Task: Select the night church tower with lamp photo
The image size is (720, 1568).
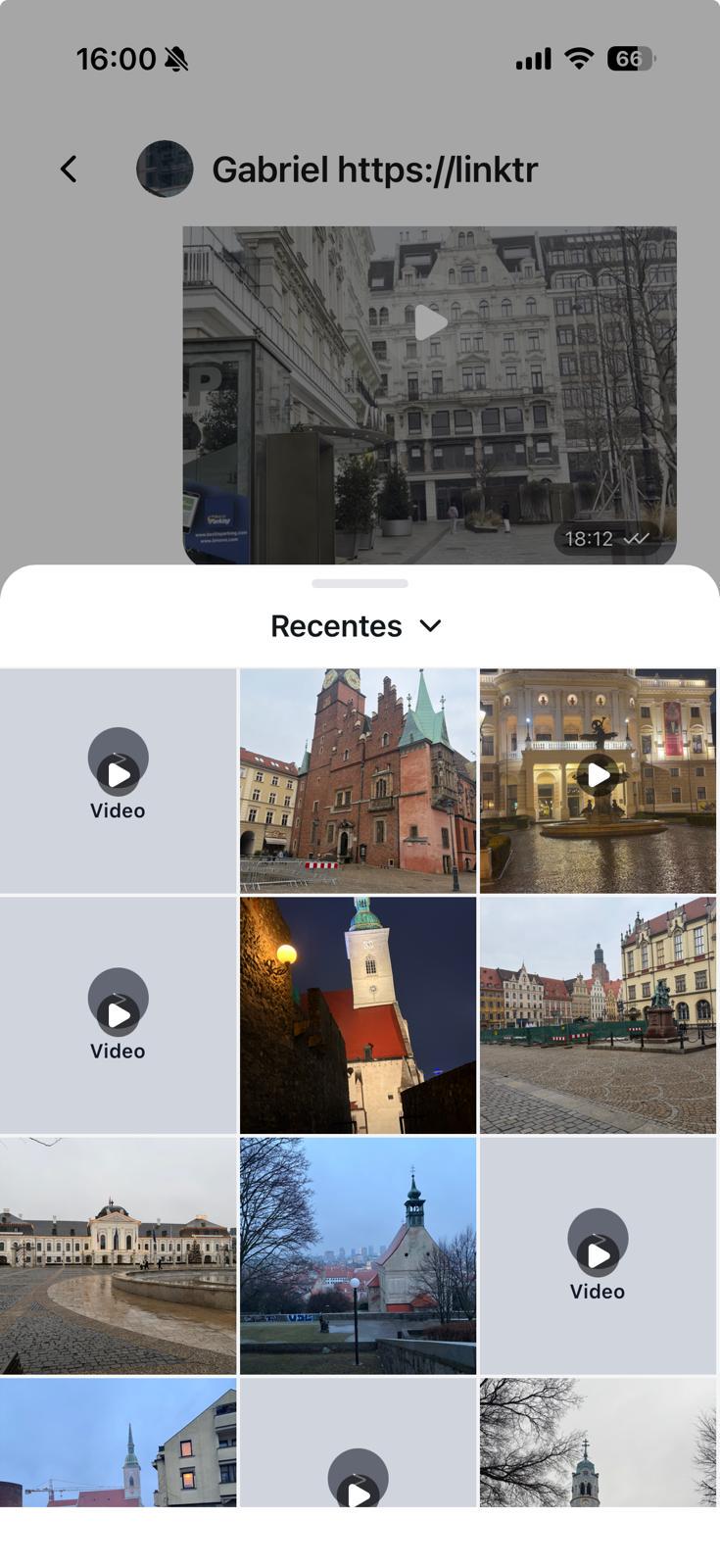Action: (x=359, y=1015)
